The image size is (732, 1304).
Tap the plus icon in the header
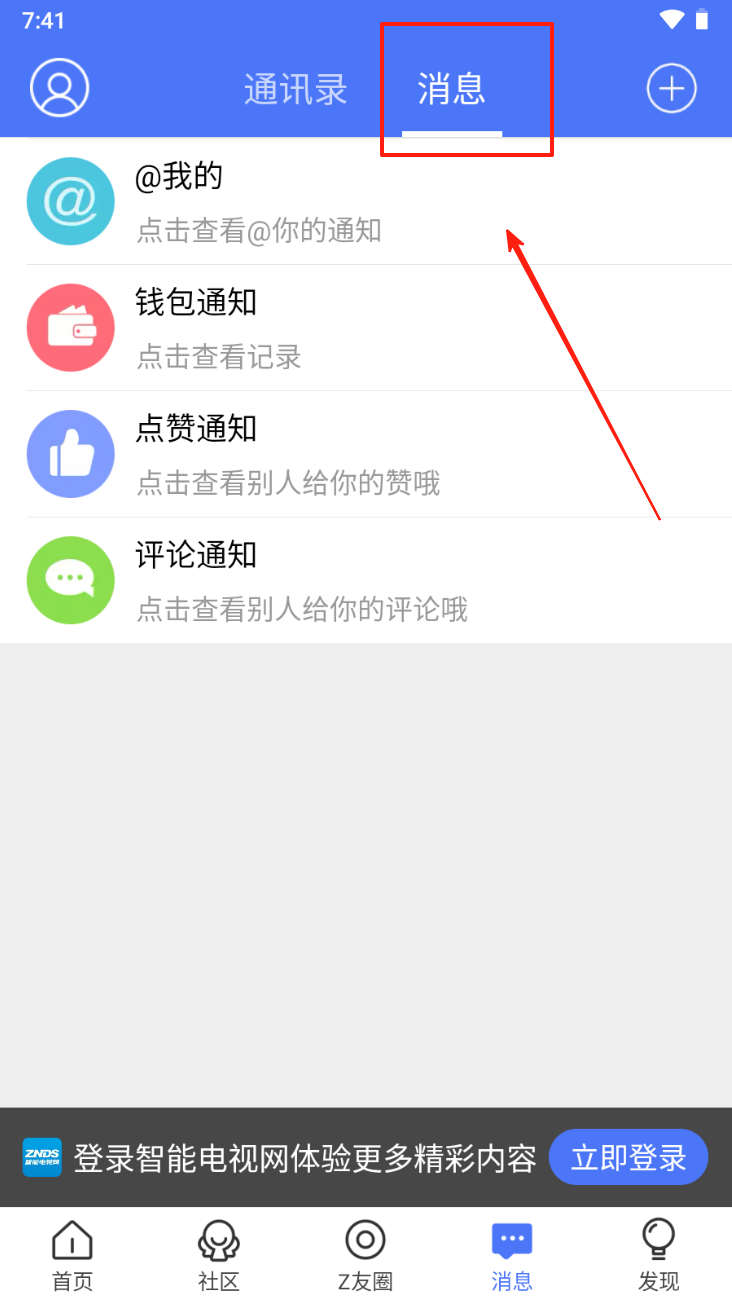tap(671, 88)
